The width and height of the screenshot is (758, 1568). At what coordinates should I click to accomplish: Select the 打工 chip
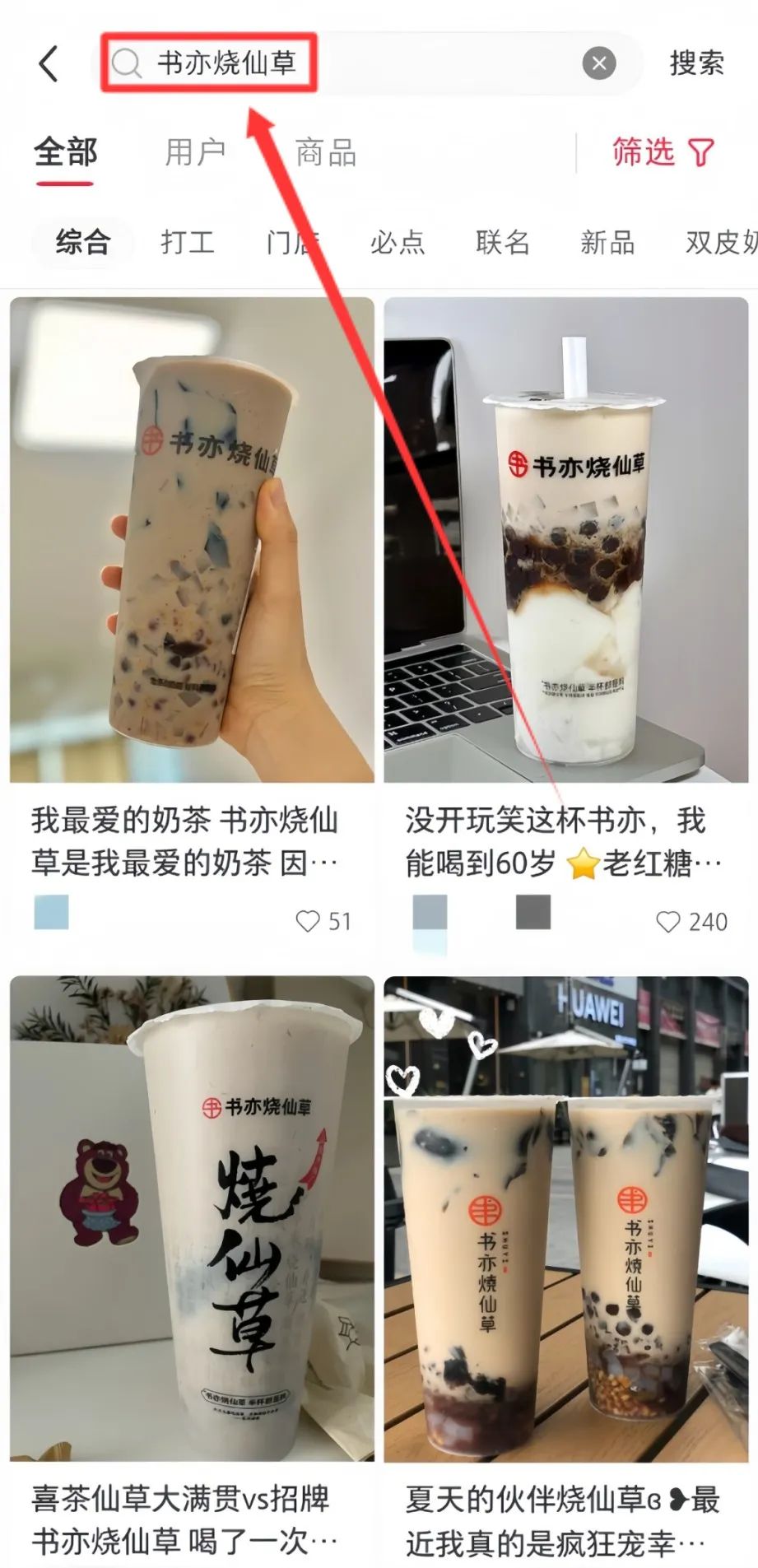pos(188,243)
